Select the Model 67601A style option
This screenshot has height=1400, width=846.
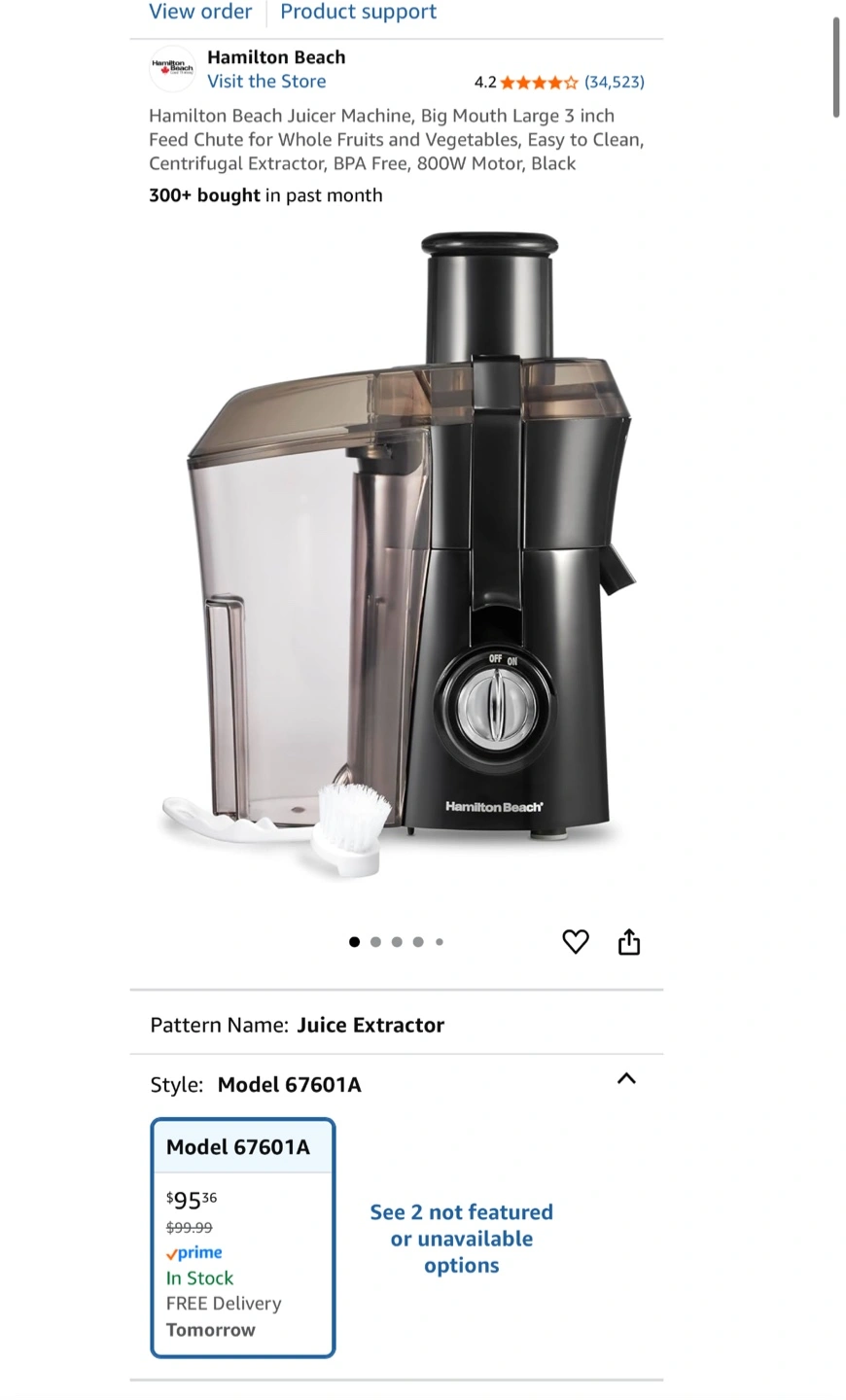(x=243, y=1238)
